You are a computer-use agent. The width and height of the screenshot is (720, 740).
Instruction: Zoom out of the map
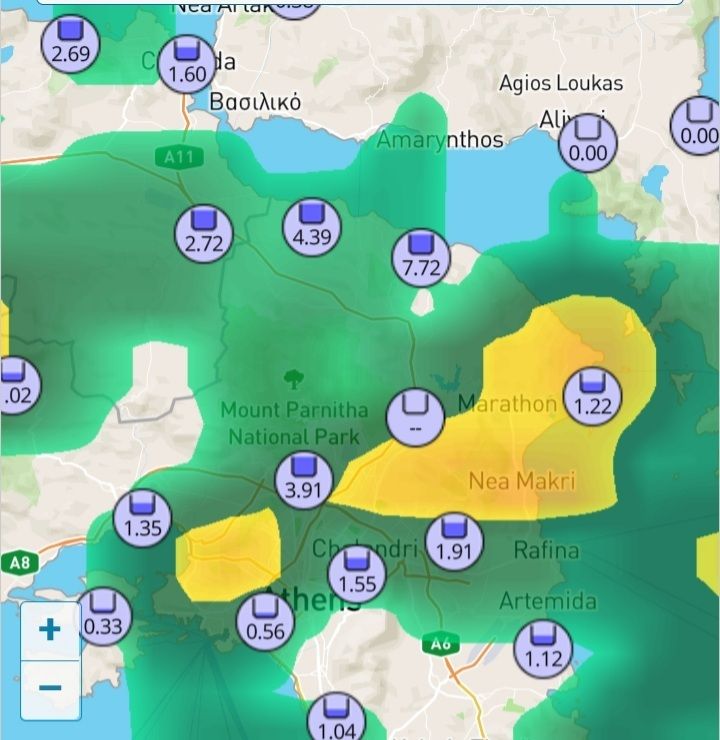tap(50, 689)
